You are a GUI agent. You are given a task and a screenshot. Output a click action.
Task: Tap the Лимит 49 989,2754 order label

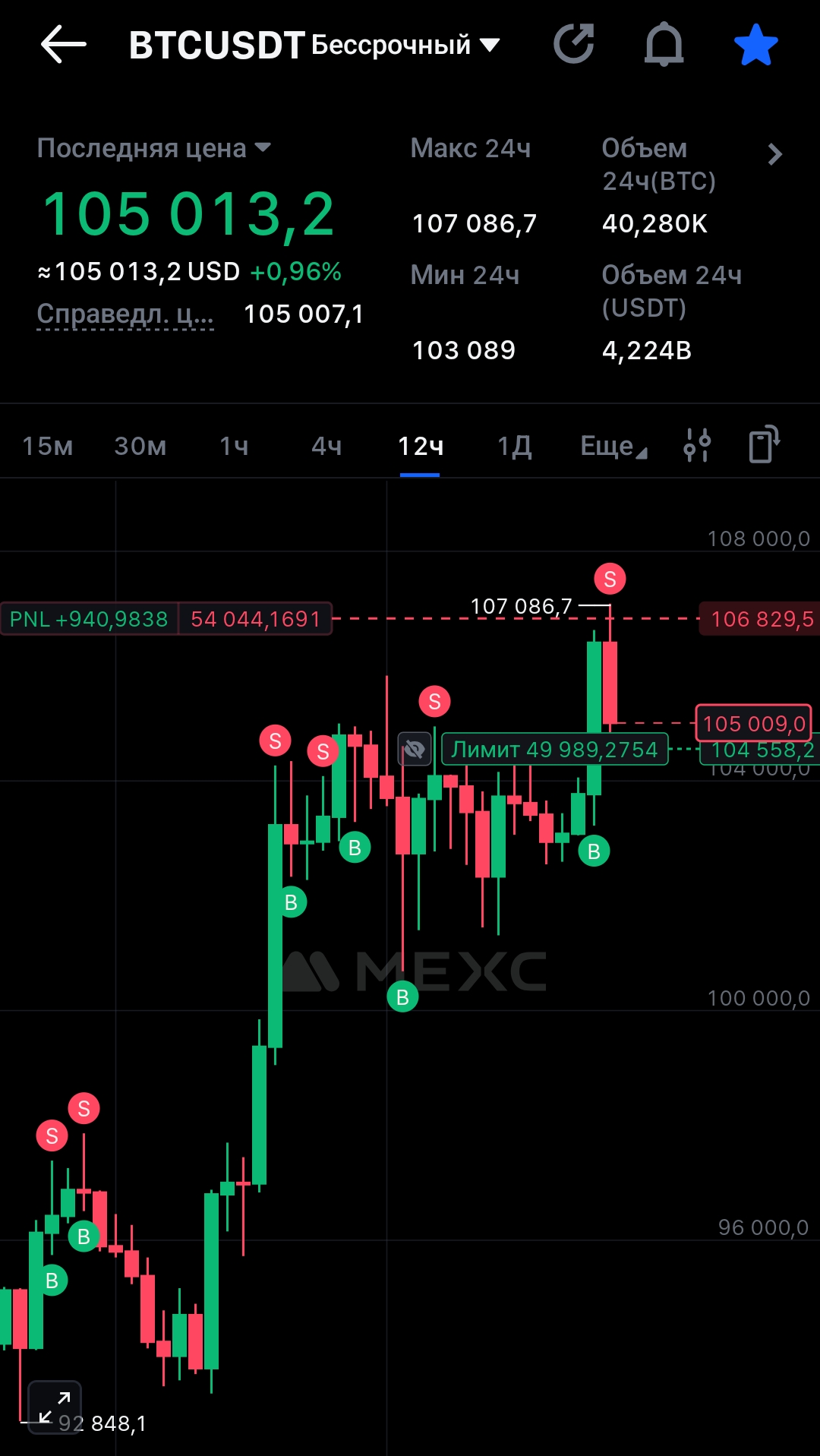click(555, 750)
